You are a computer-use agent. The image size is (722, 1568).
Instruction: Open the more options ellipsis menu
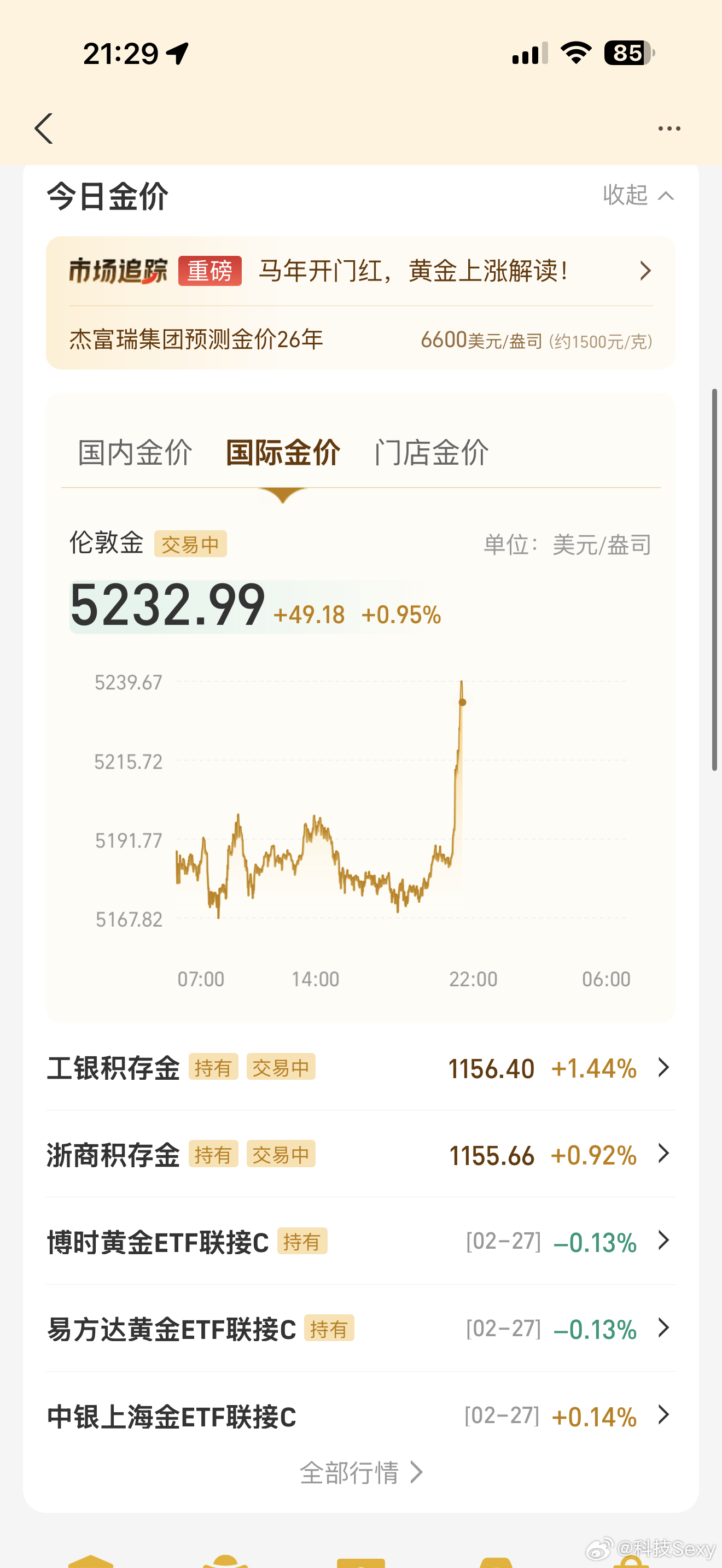[668, 127]
